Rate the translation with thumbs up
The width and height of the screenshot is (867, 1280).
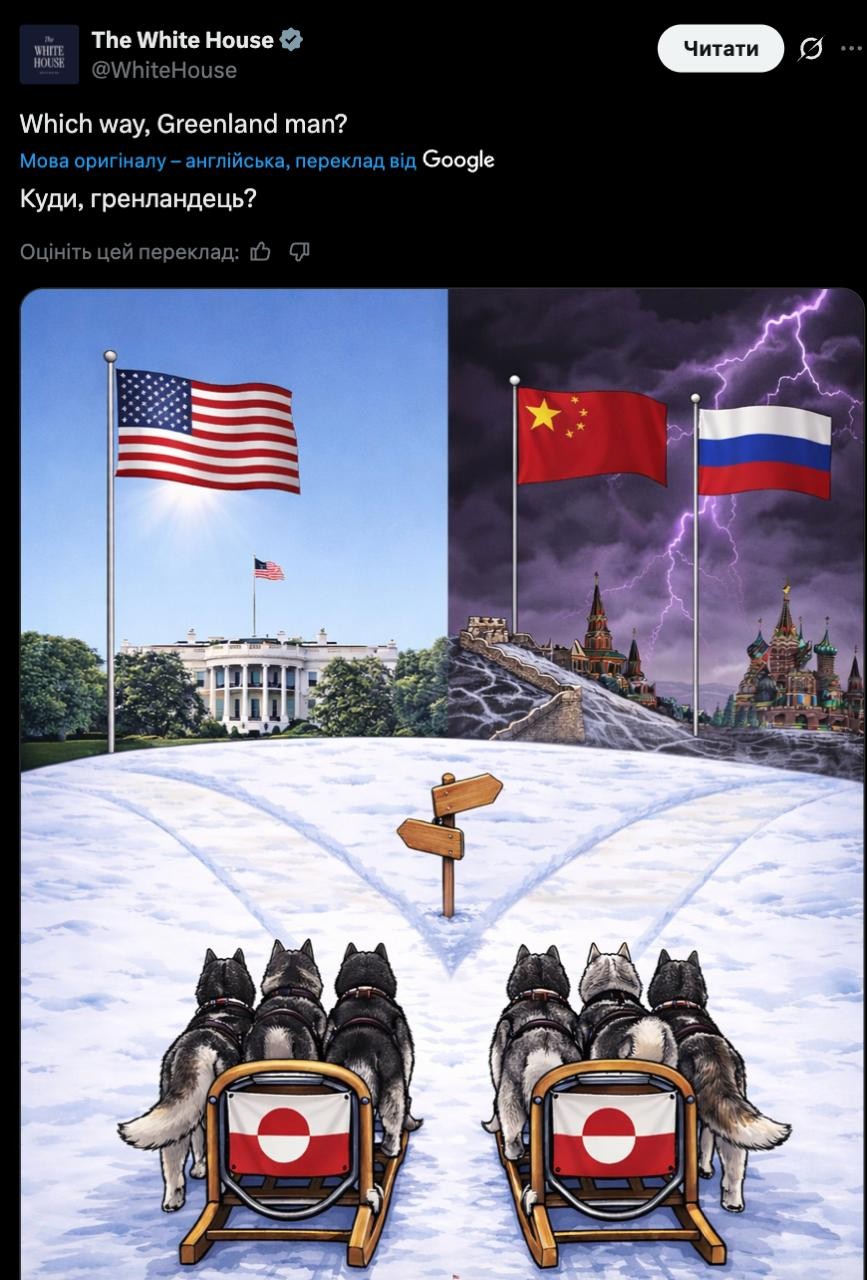click(x=261, y=252)
